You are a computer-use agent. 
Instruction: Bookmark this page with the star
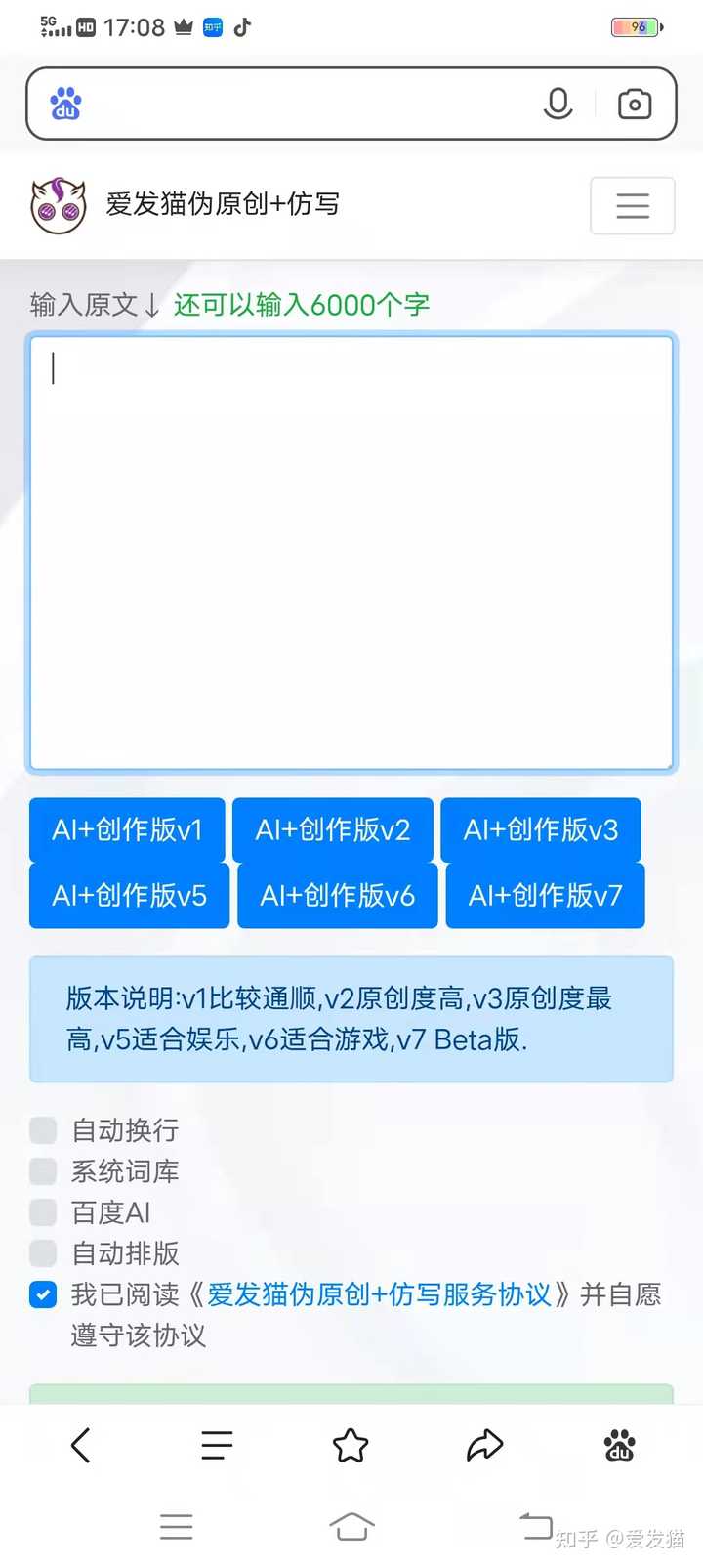click(x=351, y=1445)
